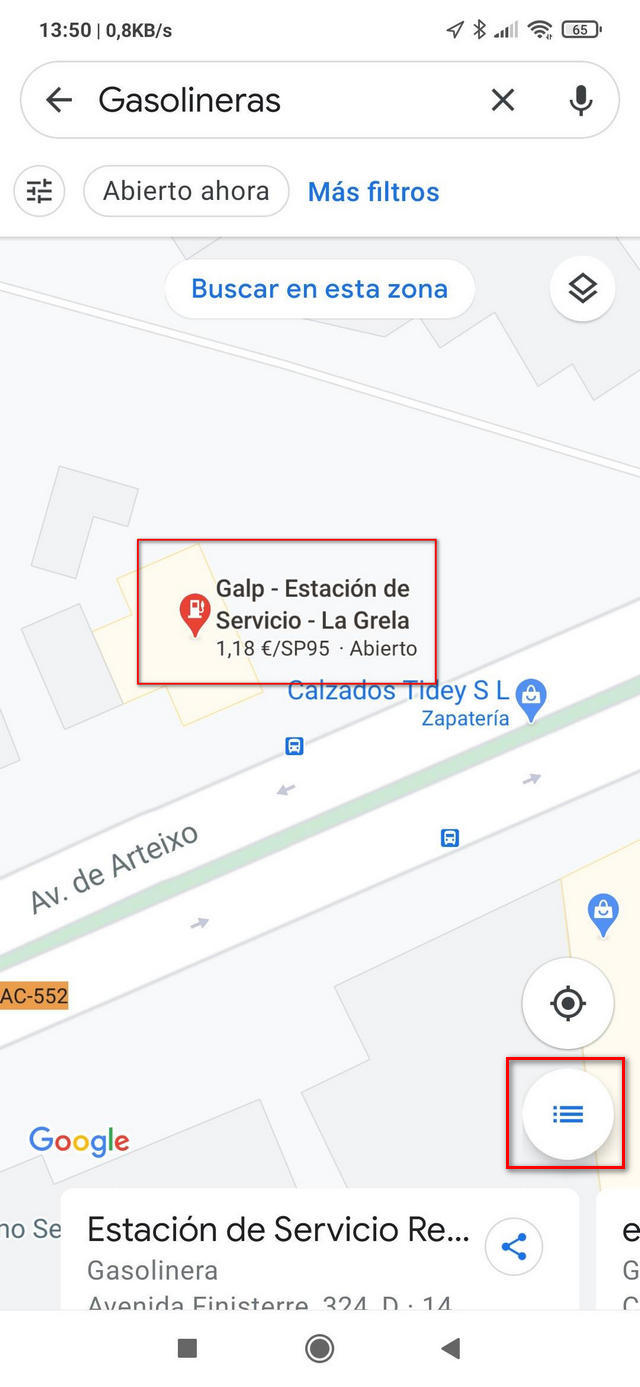This screenshot has width=640, height=1387.
Task: Apply the Abierto ahora filter chip
Action: point(186,191)
